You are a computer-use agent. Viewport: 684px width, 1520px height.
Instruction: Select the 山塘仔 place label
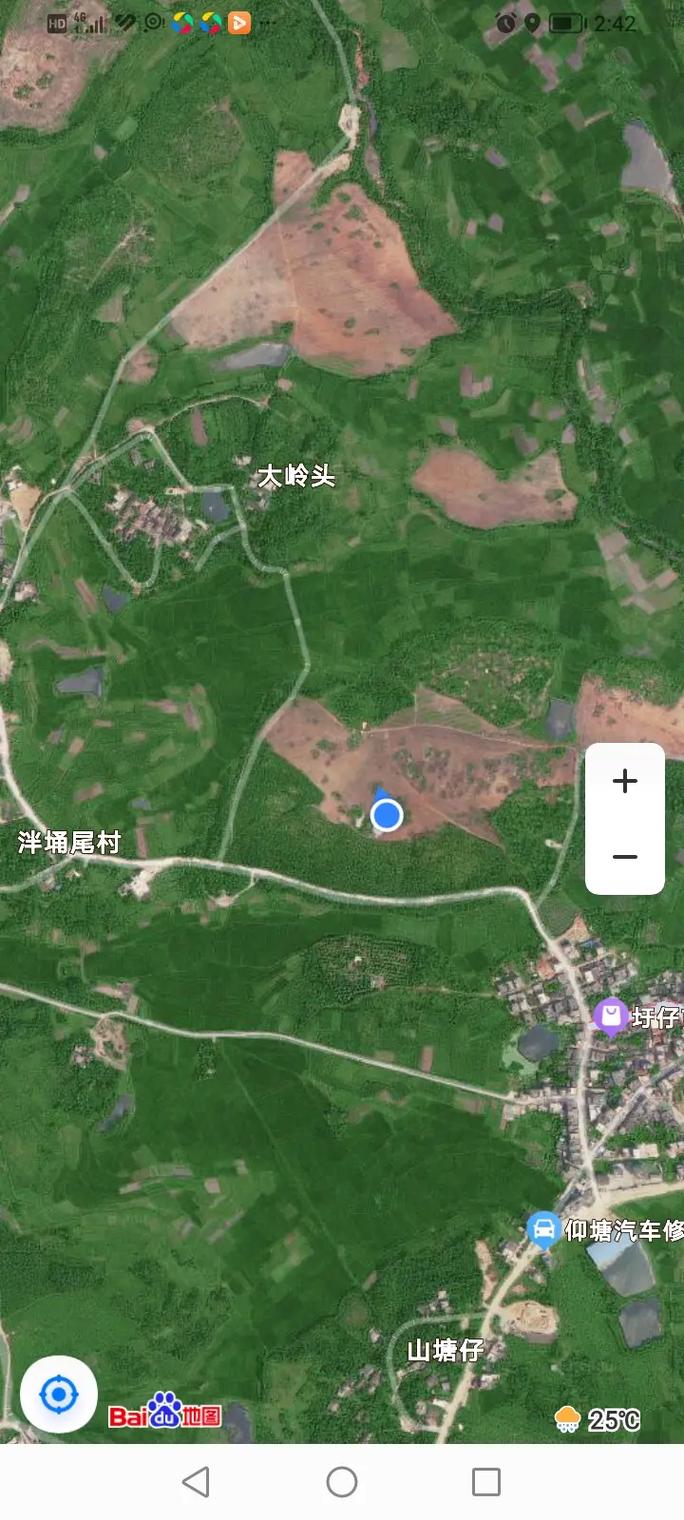click(445, 1350)
